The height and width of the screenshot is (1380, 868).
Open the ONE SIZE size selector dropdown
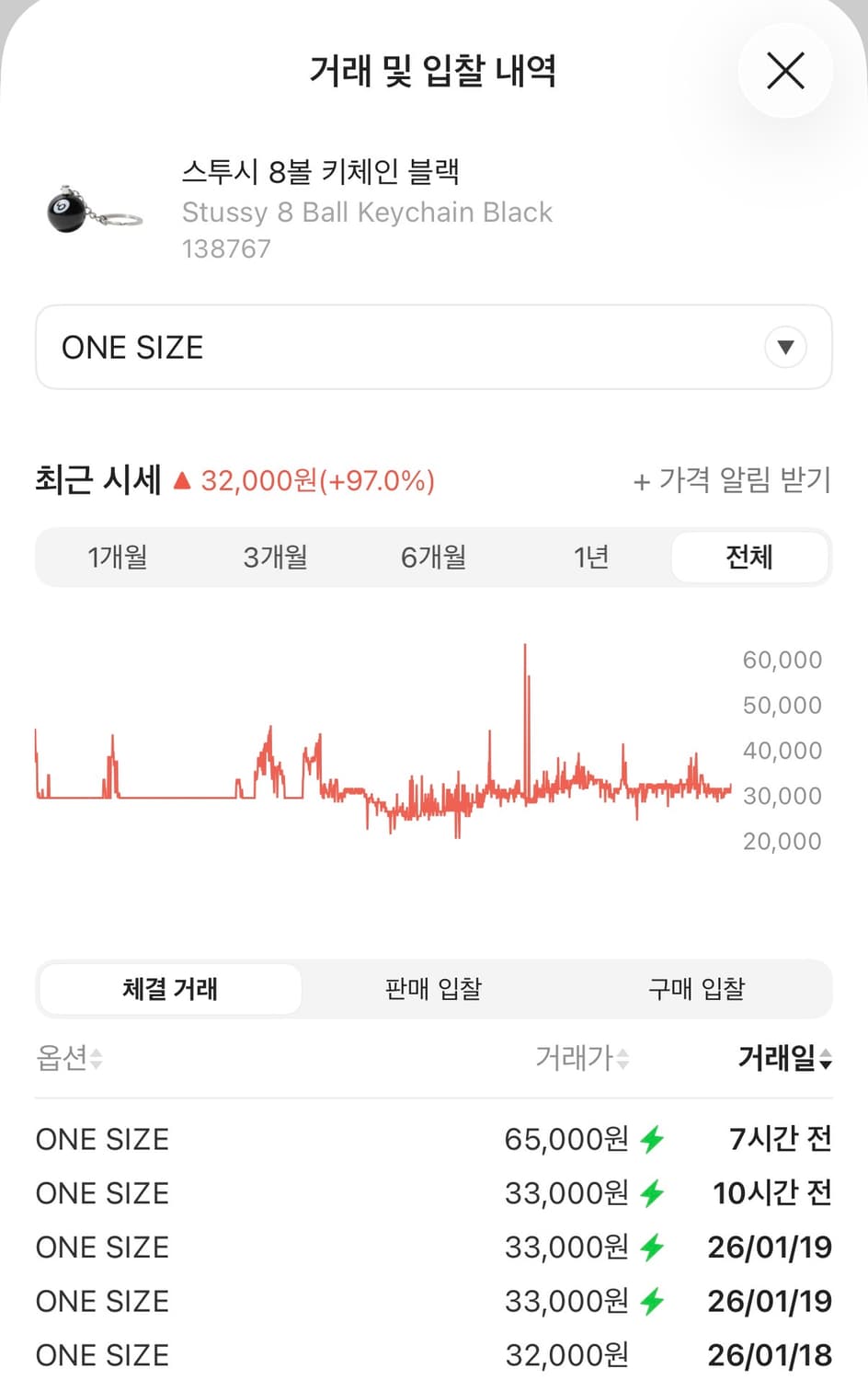coord(434,347)
